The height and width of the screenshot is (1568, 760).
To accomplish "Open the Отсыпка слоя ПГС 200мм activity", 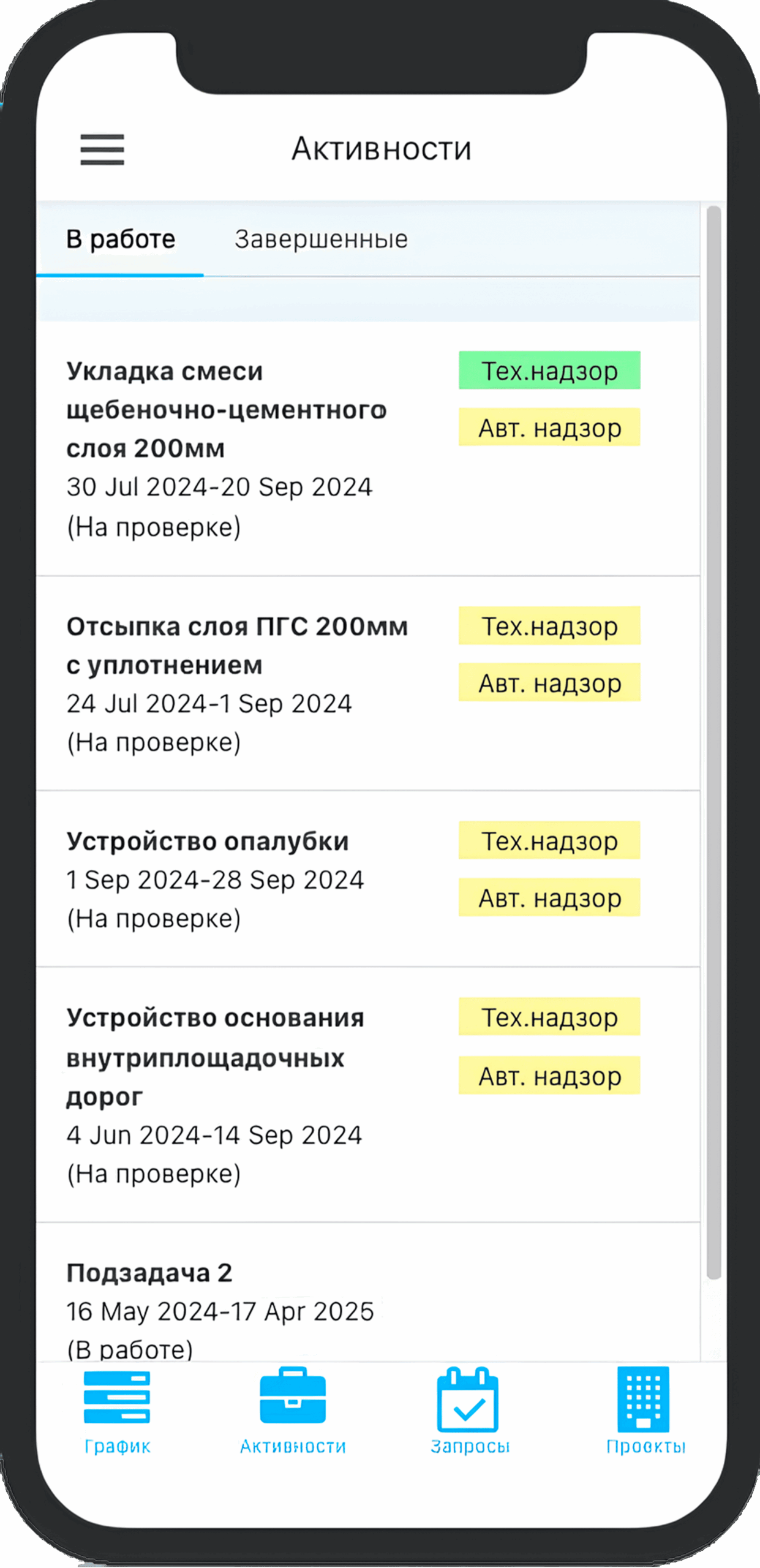I will tap(367, 684).
